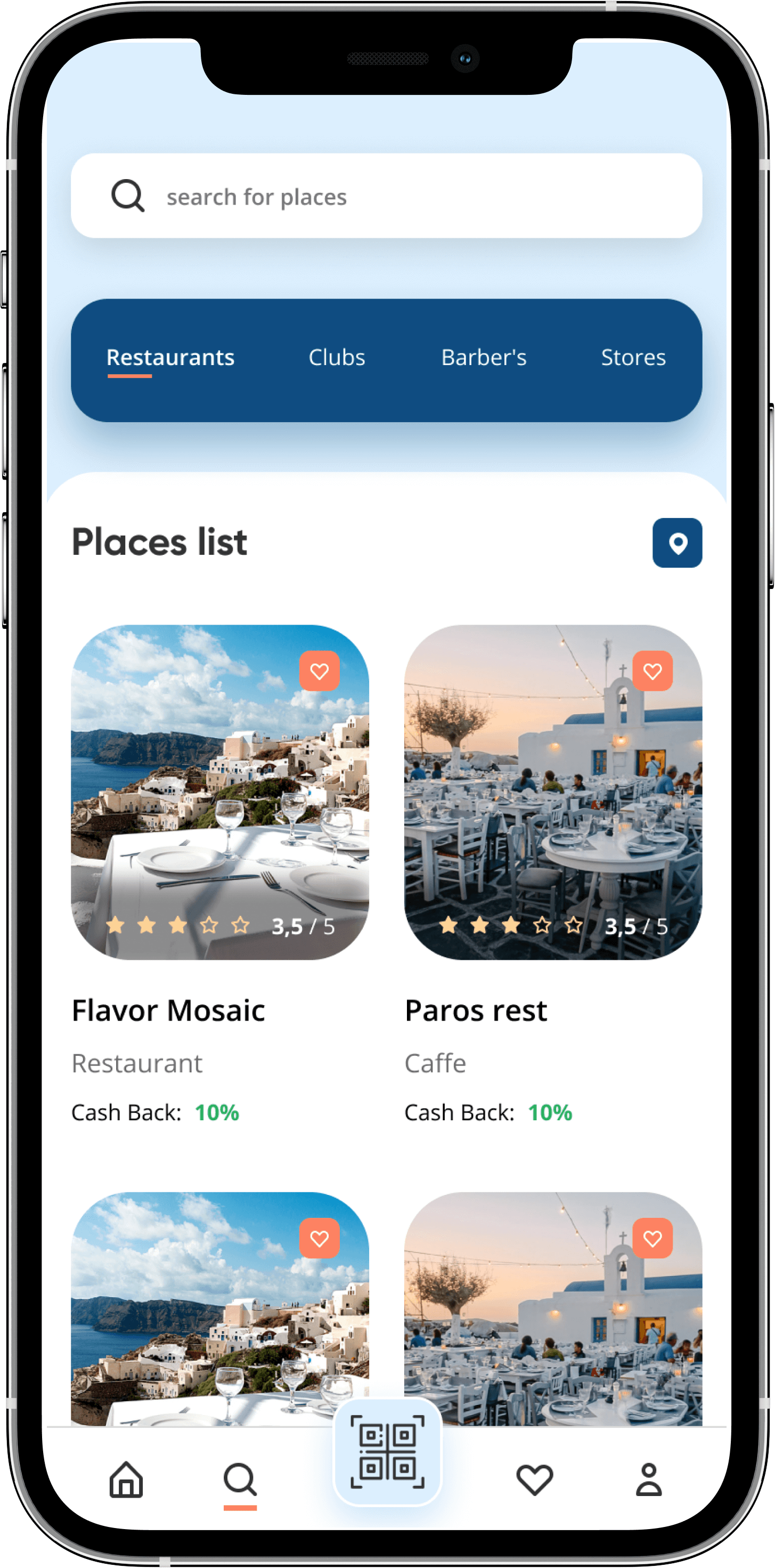Viewport: 775px width, 1568px height.
Task: Switch to the Clubs tab
Action: tap(337, 357)
